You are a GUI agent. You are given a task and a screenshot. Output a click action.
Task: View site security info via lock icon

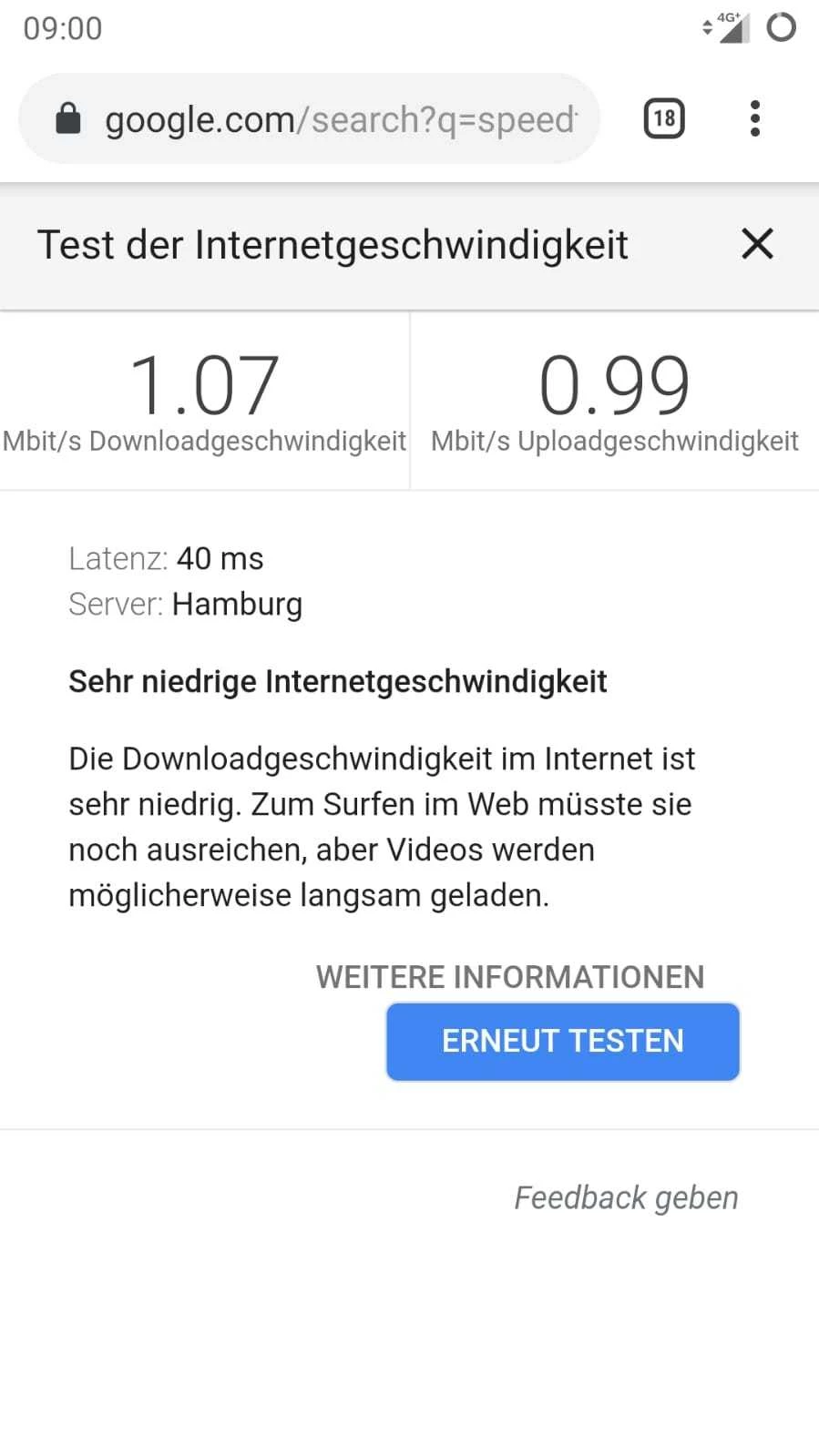coord(68,118)
